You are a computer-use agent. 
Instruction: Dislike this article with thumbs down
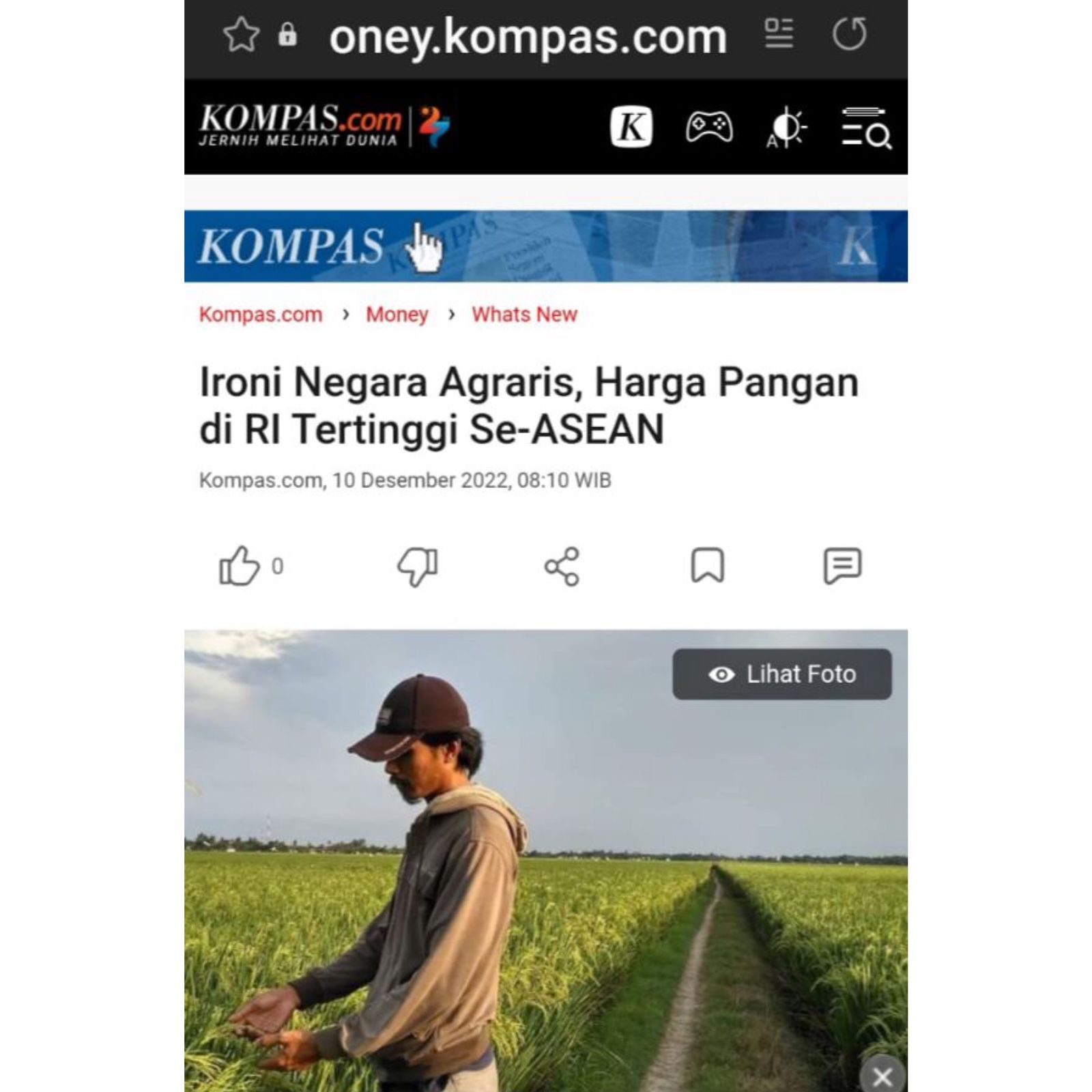[x=418, y=566]
